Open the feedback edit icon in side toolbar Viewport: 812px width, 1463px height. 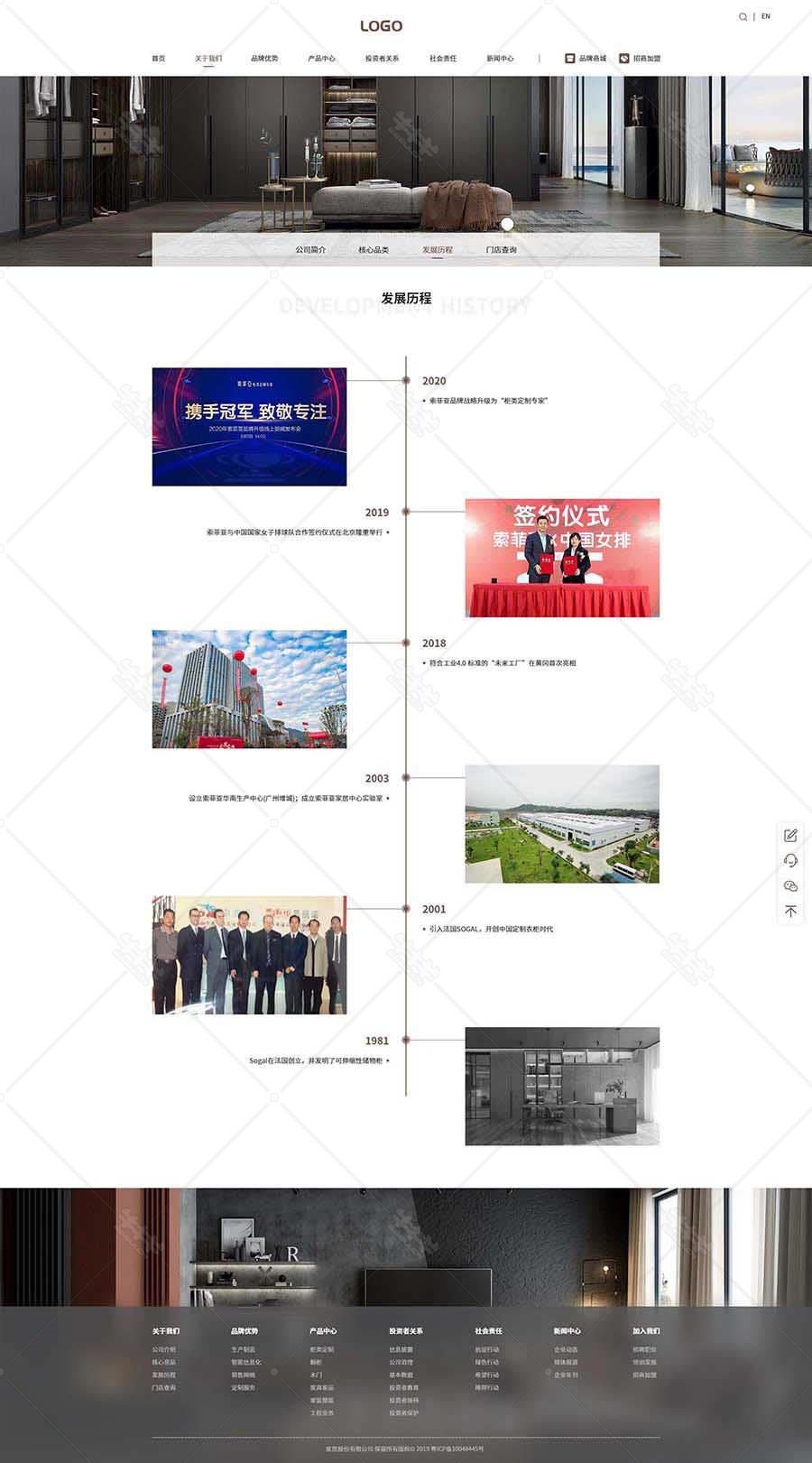(x=791, y=836)
